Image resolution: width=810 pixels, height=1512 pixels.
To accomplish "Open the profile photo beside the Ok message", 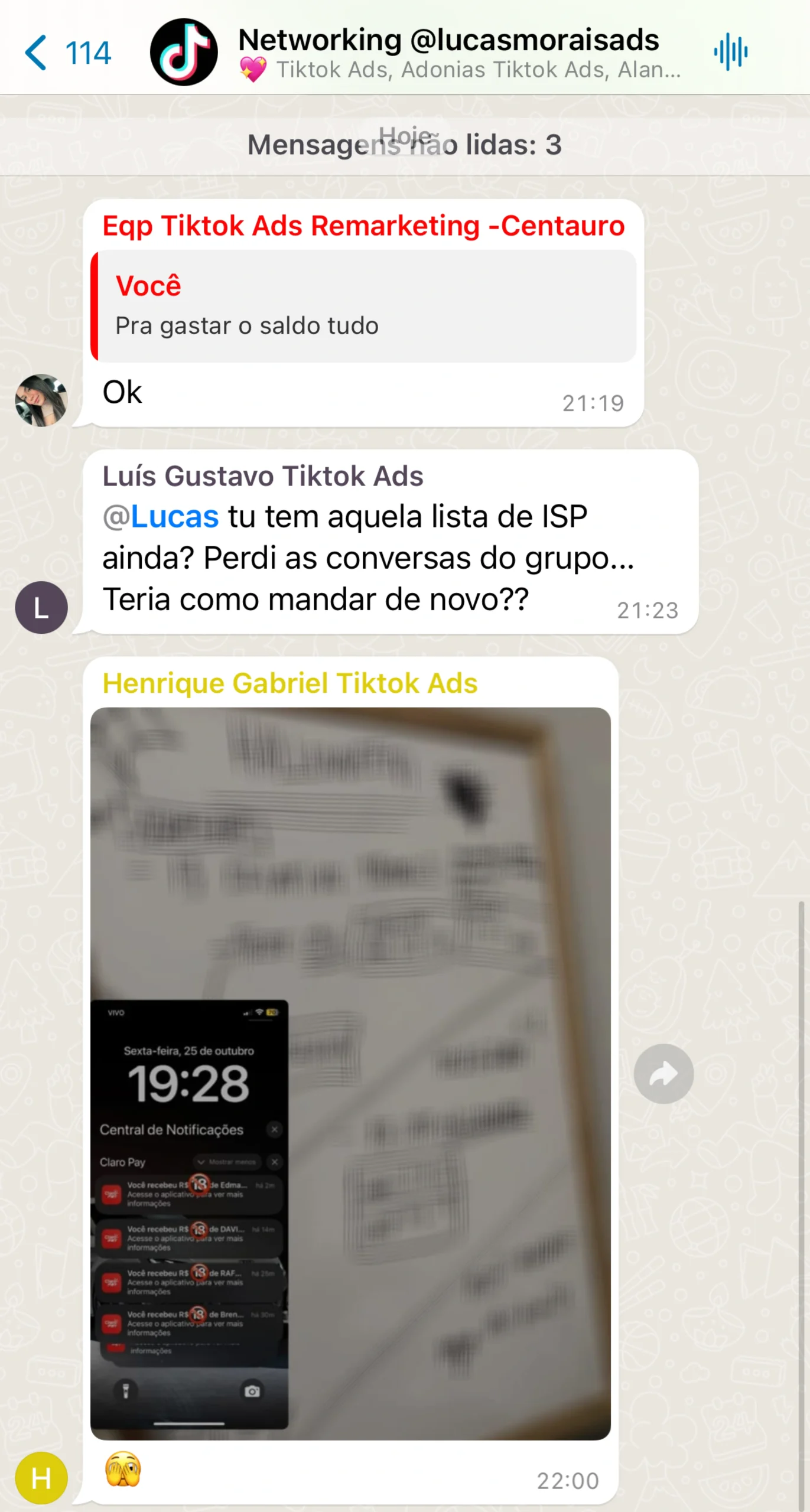I will pyautogui.click(x=41, y=400).
